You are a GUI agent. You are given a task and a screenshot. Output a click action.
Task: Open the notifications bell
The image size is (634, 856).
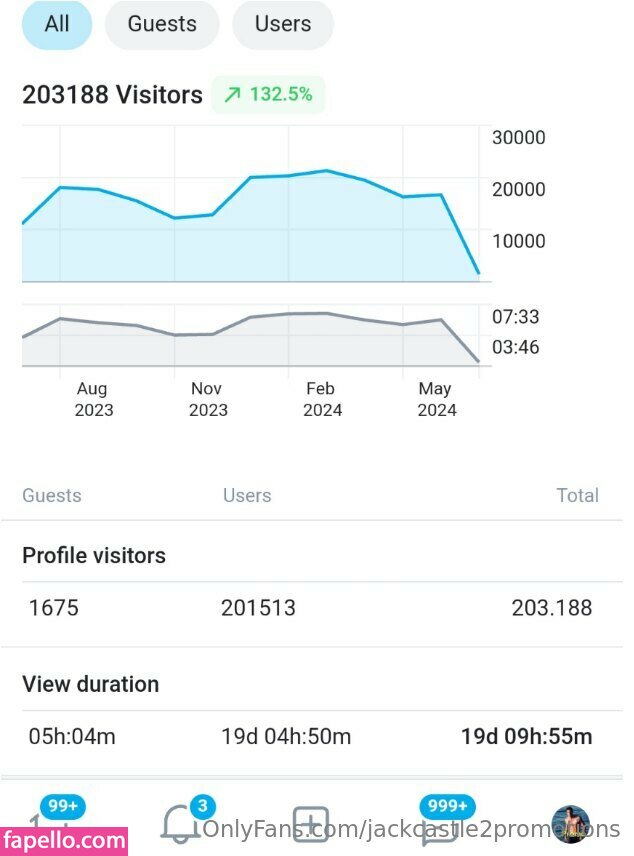point(180,825)
